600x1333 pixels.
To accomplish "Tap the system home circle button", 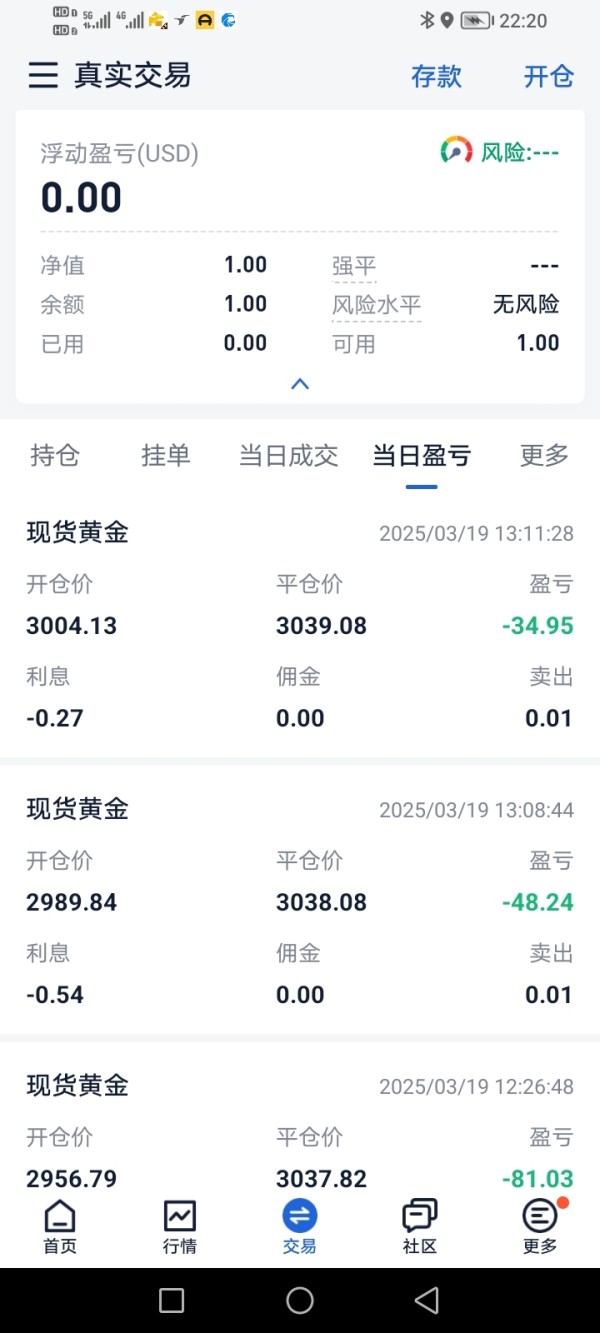I will click(300, 1300).
